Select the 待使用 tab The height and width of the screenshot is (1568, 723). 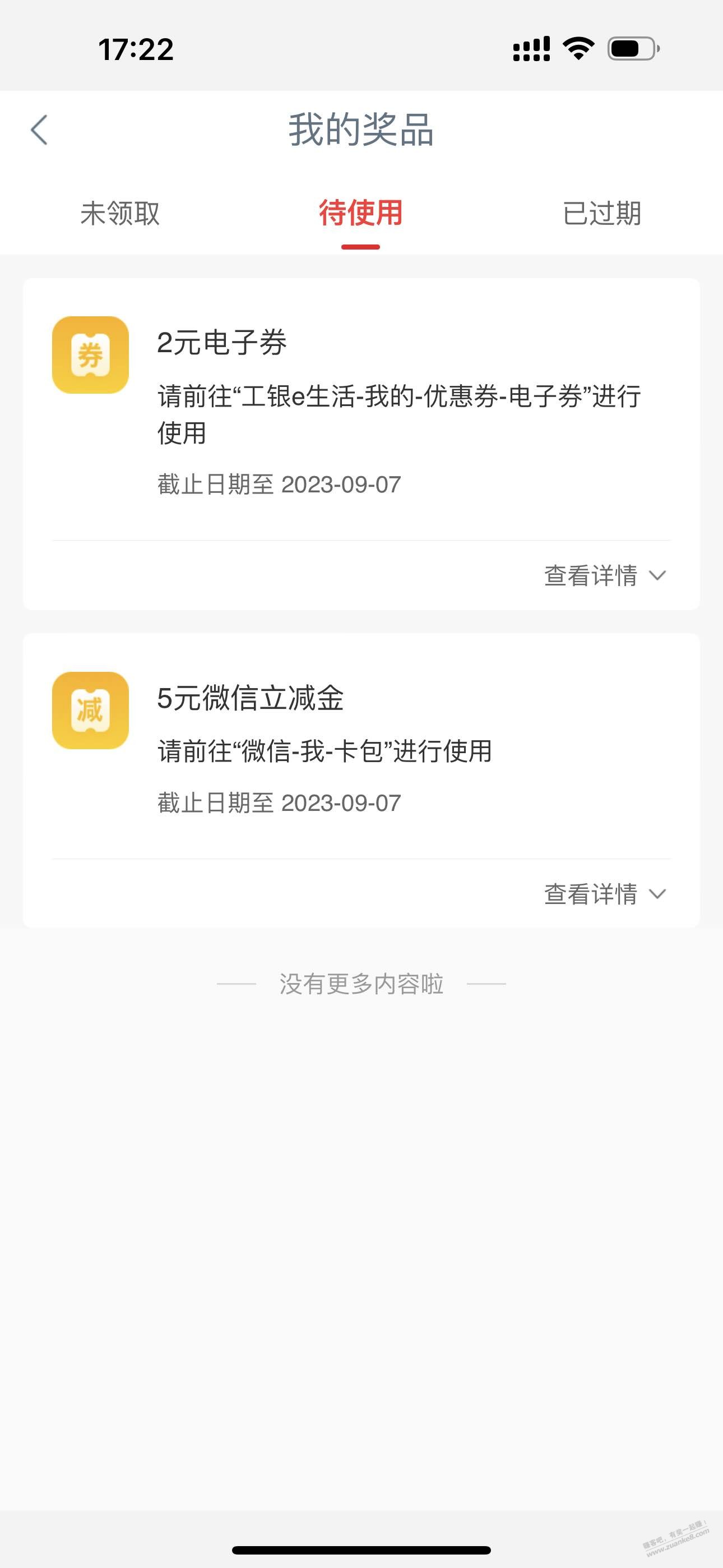(x=361, y=213)
